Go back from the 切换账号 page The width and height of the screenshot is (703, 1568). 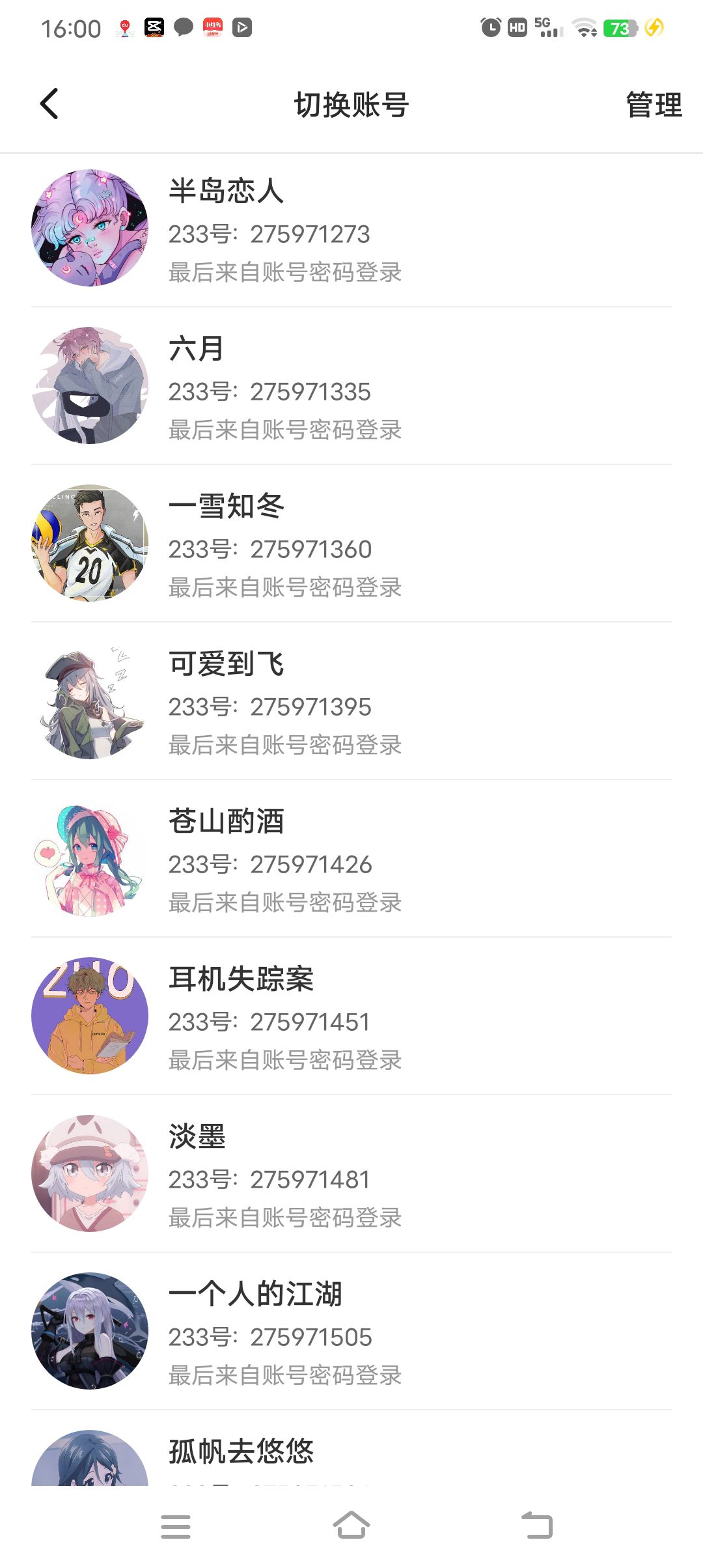[x=49, y=104]
